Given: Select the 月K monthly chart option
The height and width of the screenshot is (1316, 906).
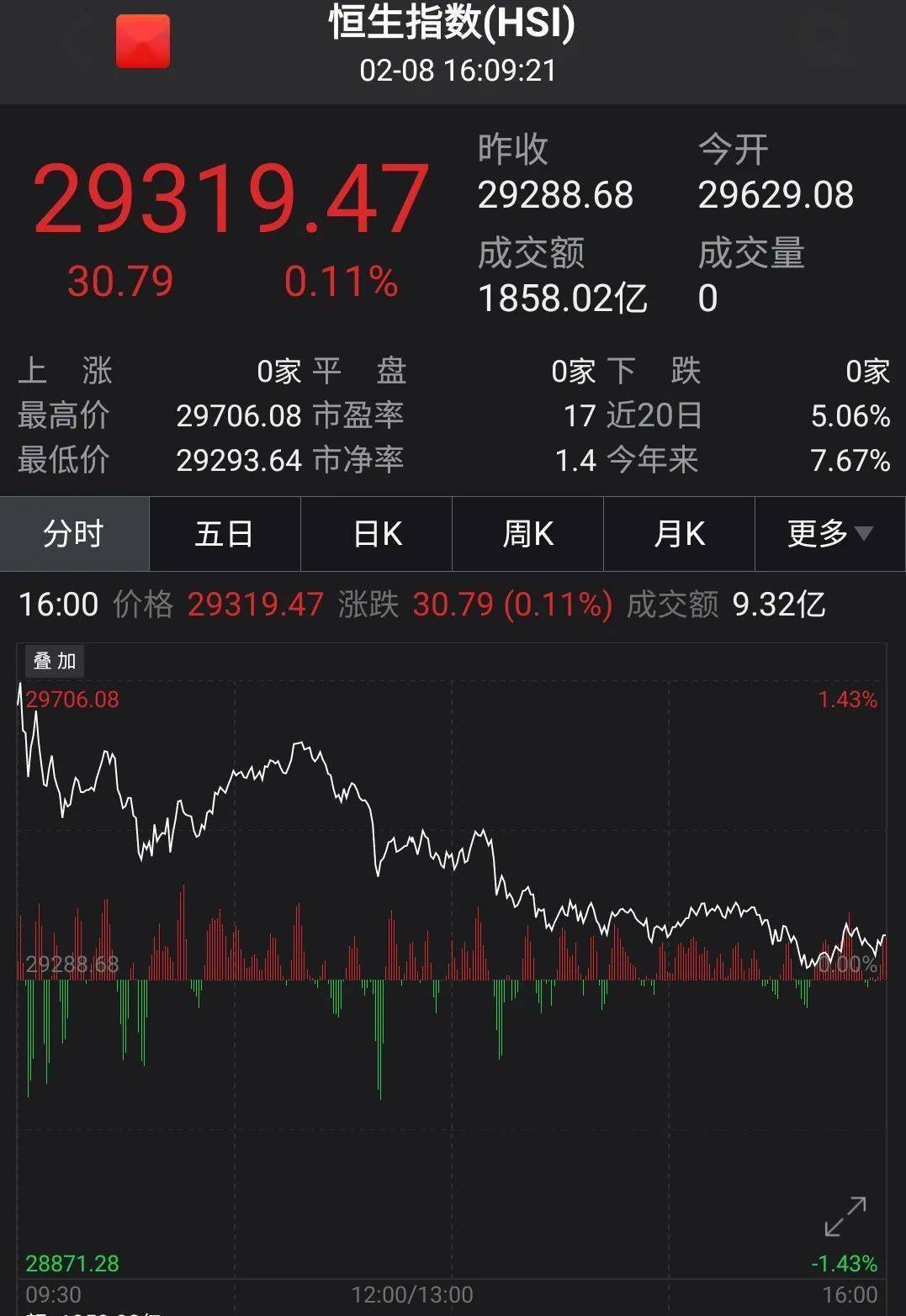Looking at the screenshot, I should [x=678, y=533].
